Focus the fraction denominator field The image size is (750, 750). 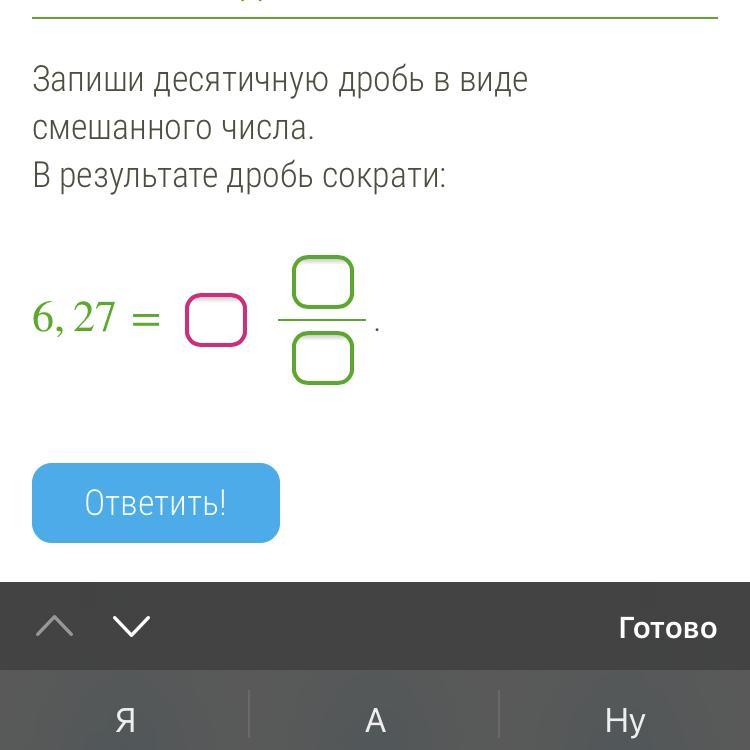coord(323,358)
